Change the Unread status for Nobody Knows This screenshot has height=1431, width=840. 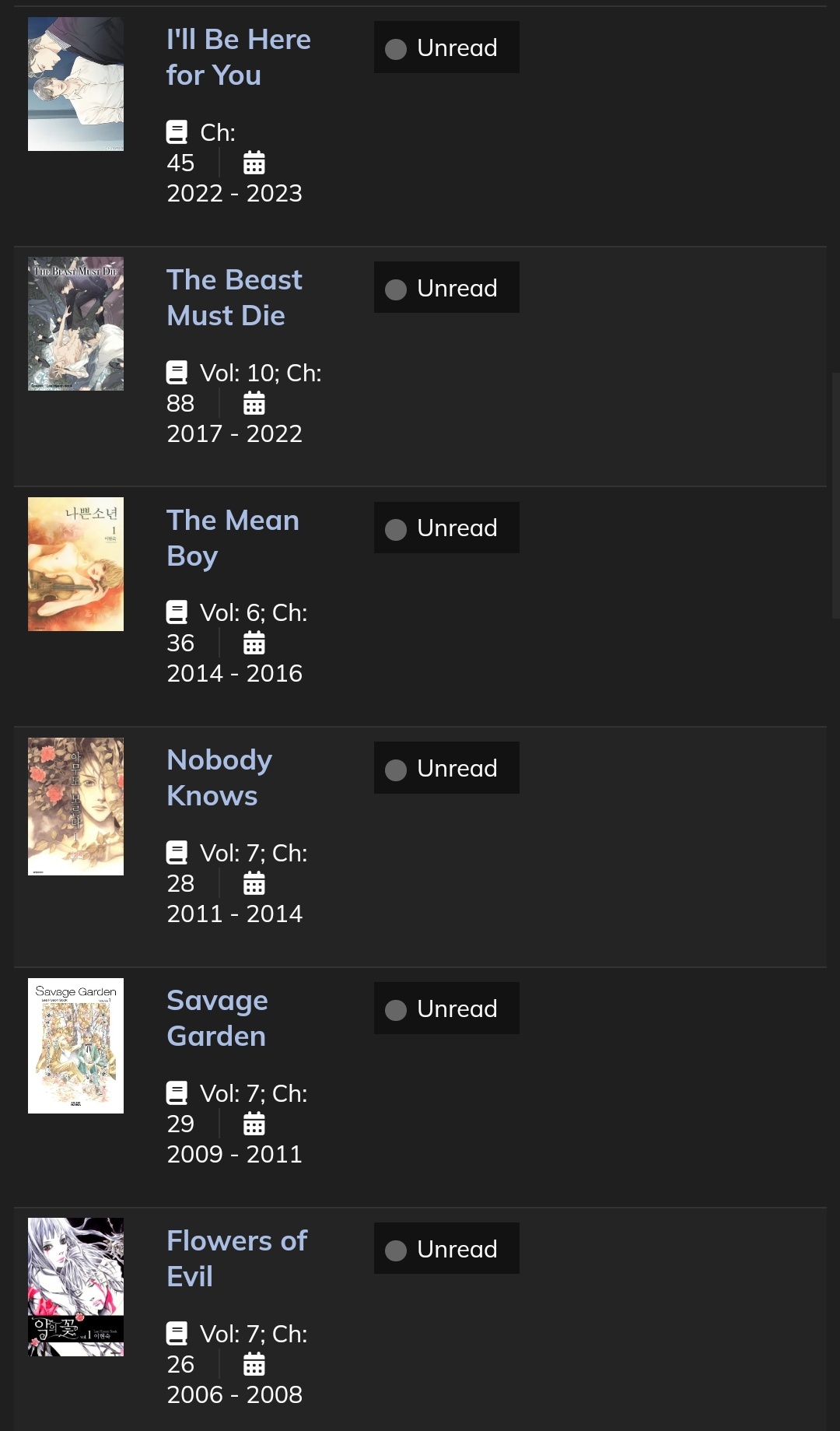coord(446,768)
